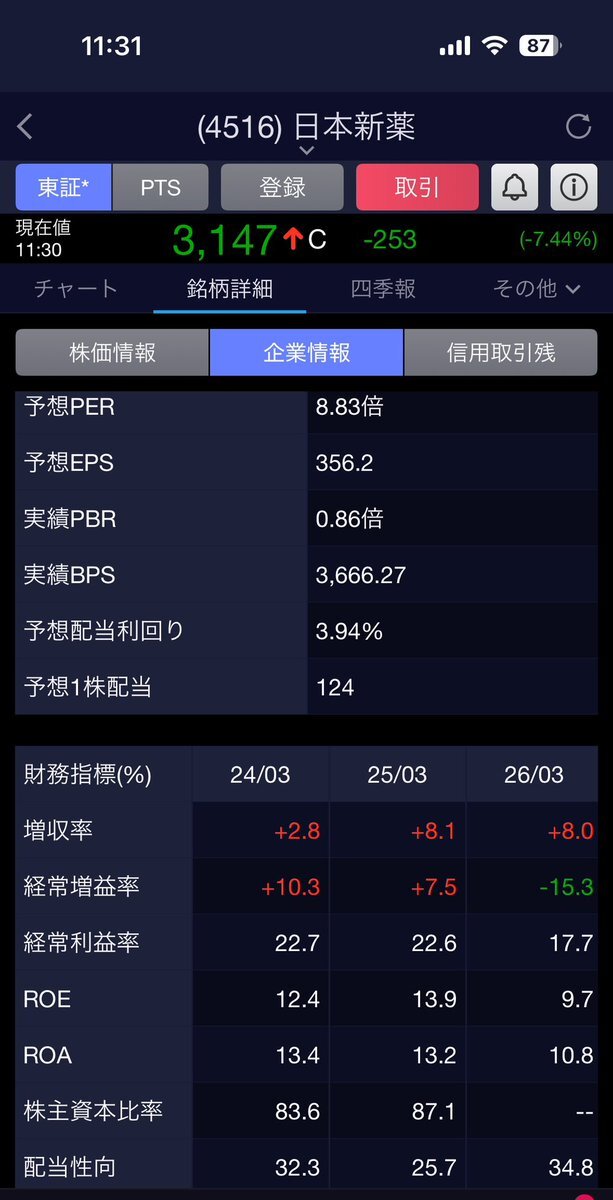The width and height of the screenshot is (613, 1200).
Task: Open the info icon
Action: (574, 187)
